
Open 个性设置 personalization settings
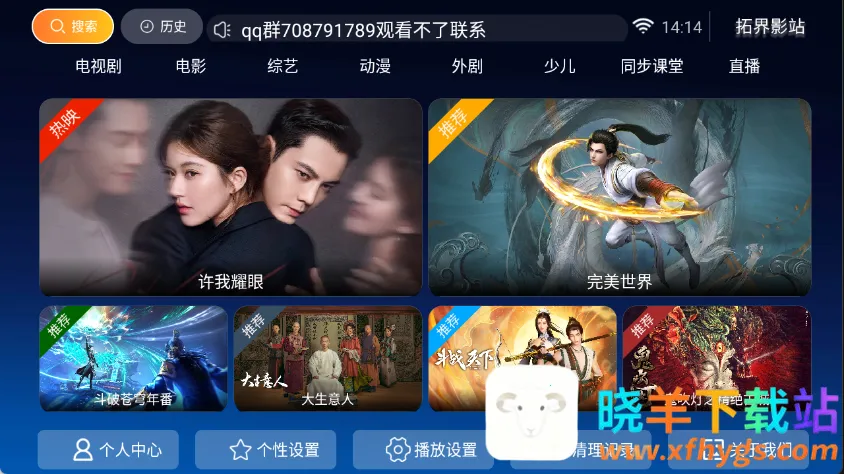[x=265, y=450]
